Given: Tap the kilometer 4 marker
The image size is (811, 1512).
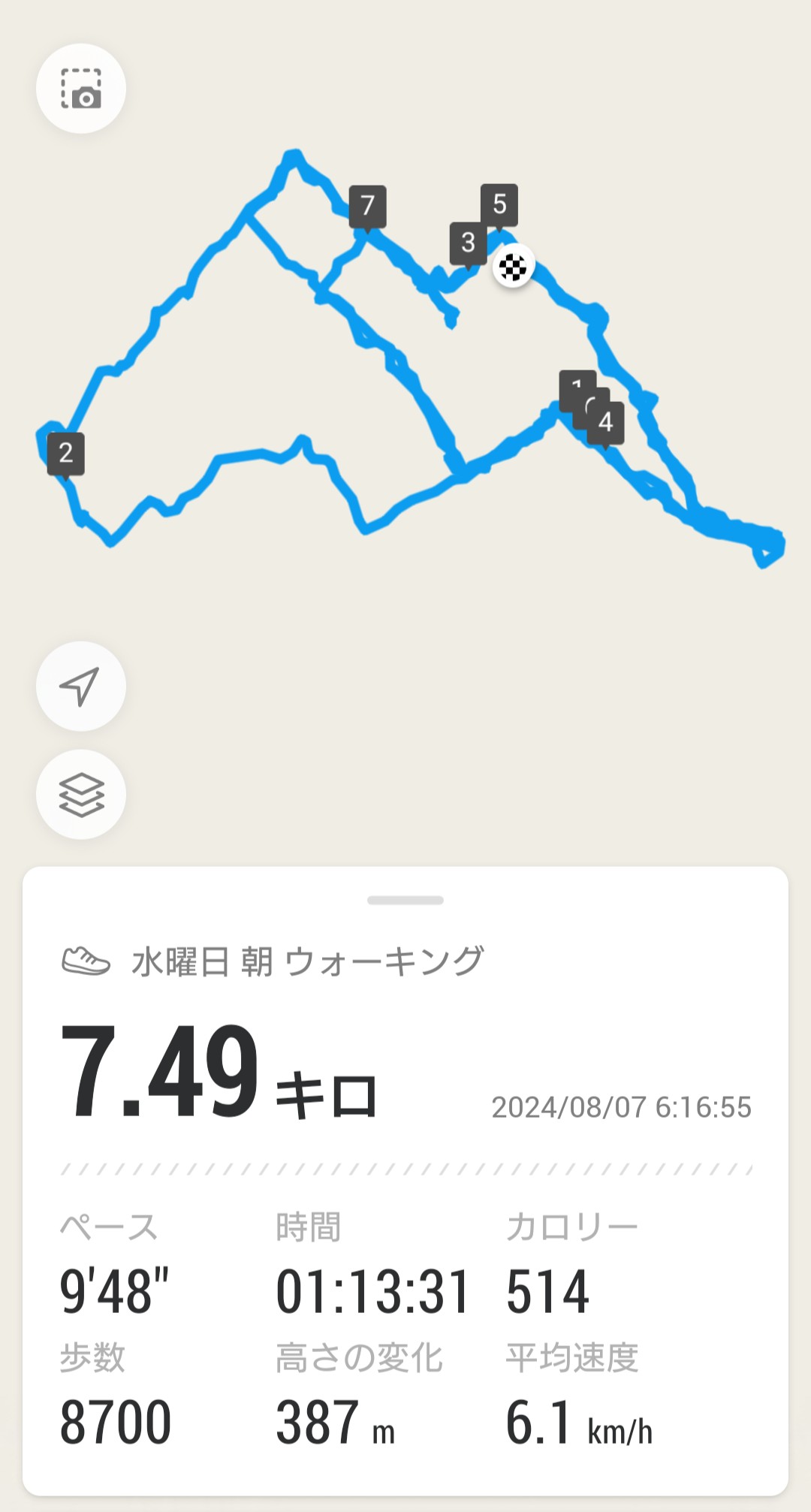Looking at the screenshot, I should pyautogui.click(x=607, y=424).
